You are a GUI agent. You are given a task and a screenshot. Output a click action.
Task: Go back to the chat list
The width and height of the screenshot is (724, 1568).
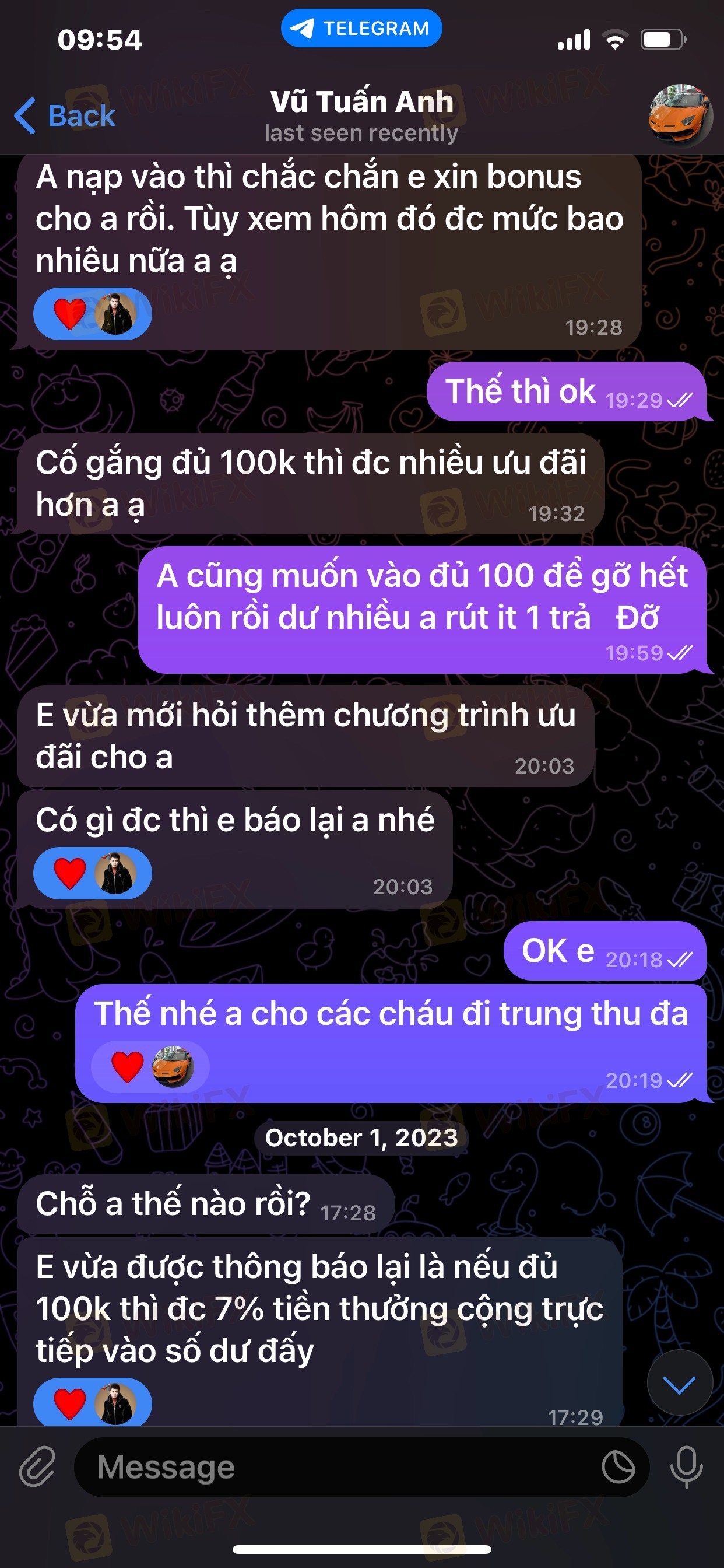tap(65, 116)
